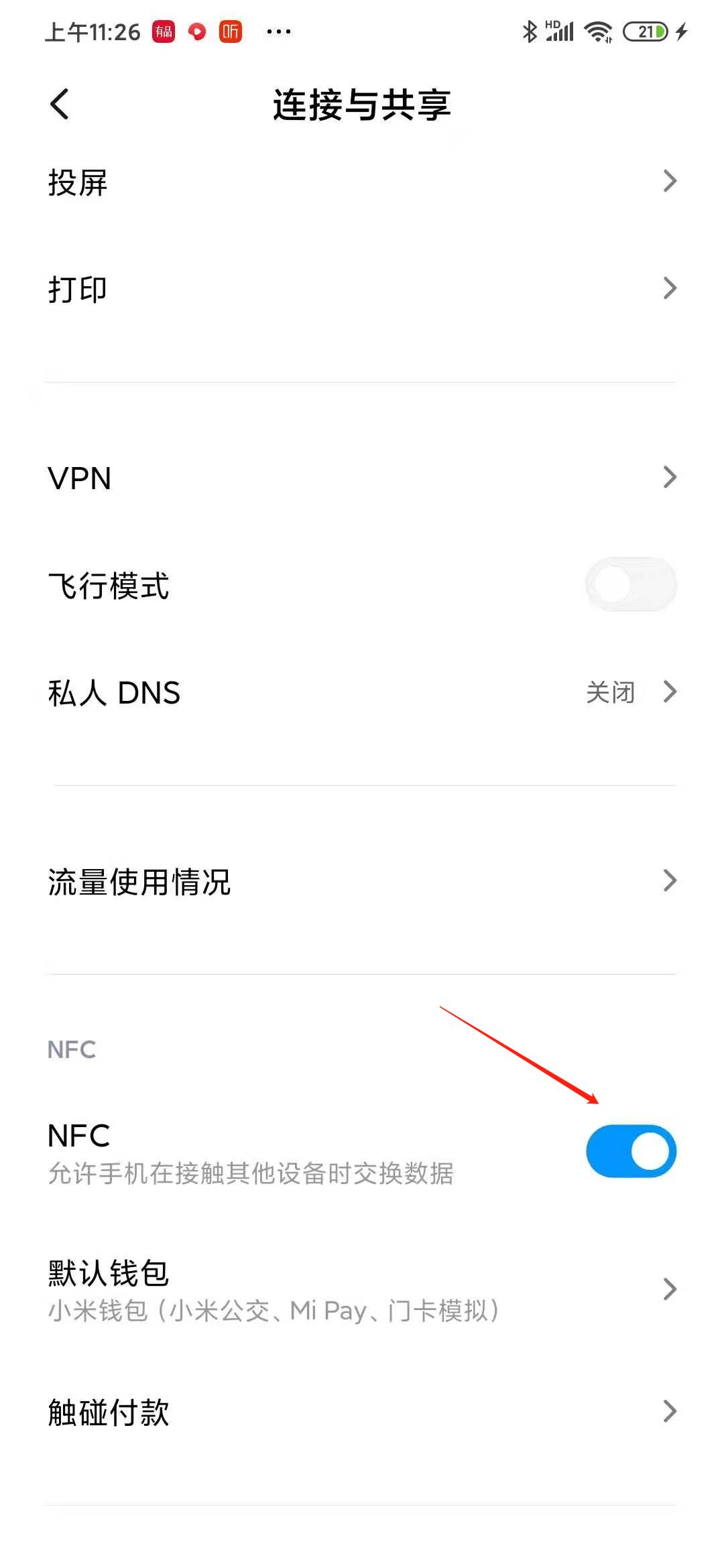Tap the cellular signal strength icon
This screenshot has width=724, height=1568.
click(x=559, y=30)
